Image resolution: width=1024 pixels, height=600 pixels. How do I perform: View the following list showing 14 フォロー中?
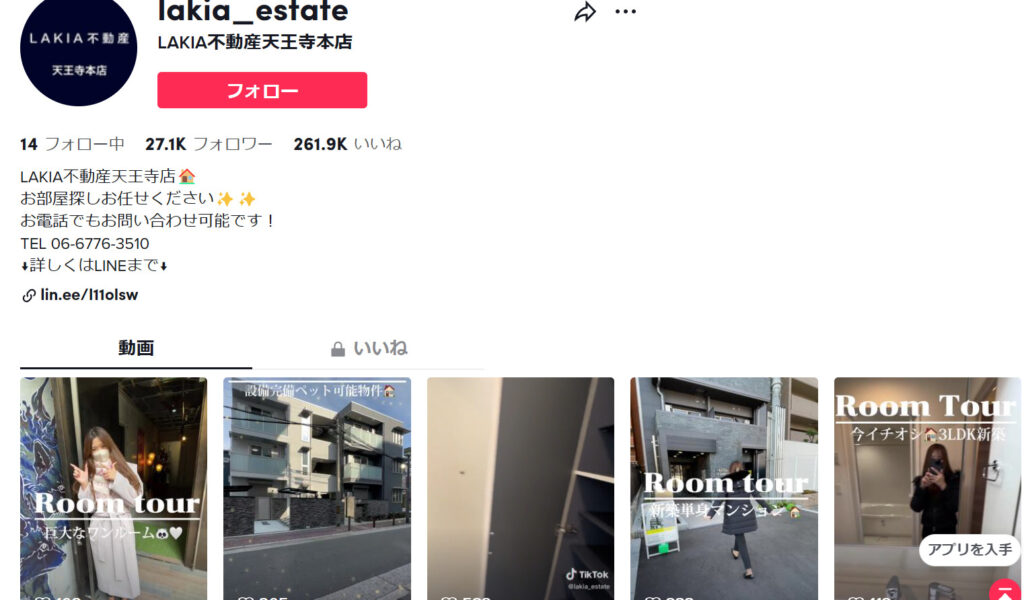[x=72, y=144]
